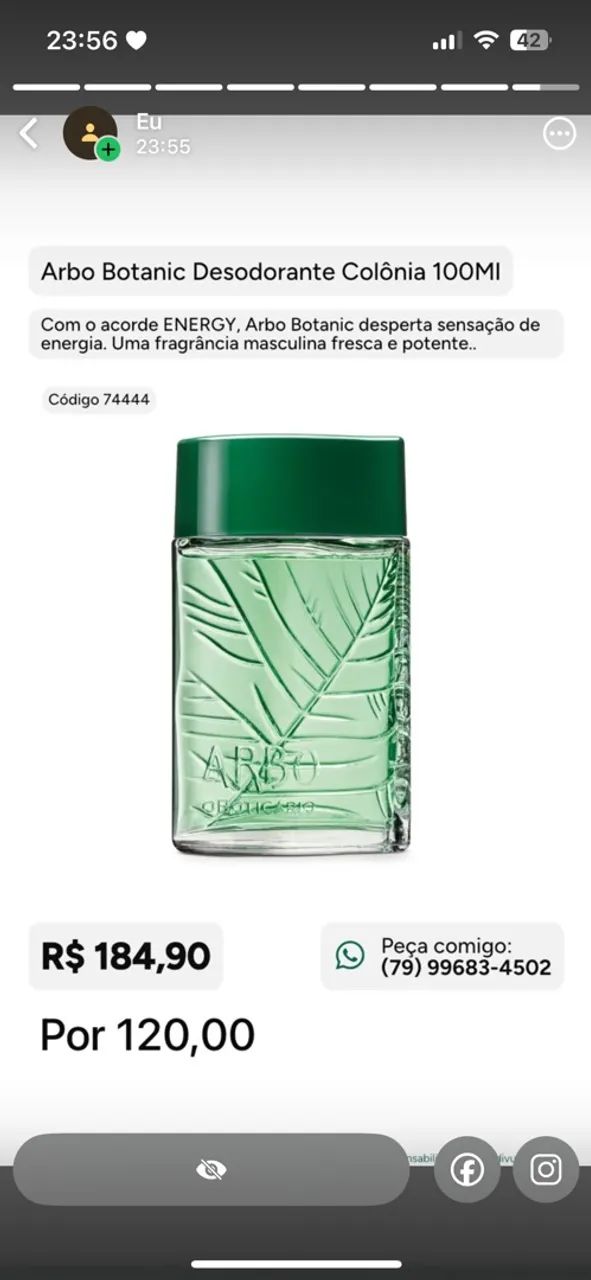This screenshot has width=591, height=1280.
Task: Share this story to Facebook
Action: coord(467,1169)
